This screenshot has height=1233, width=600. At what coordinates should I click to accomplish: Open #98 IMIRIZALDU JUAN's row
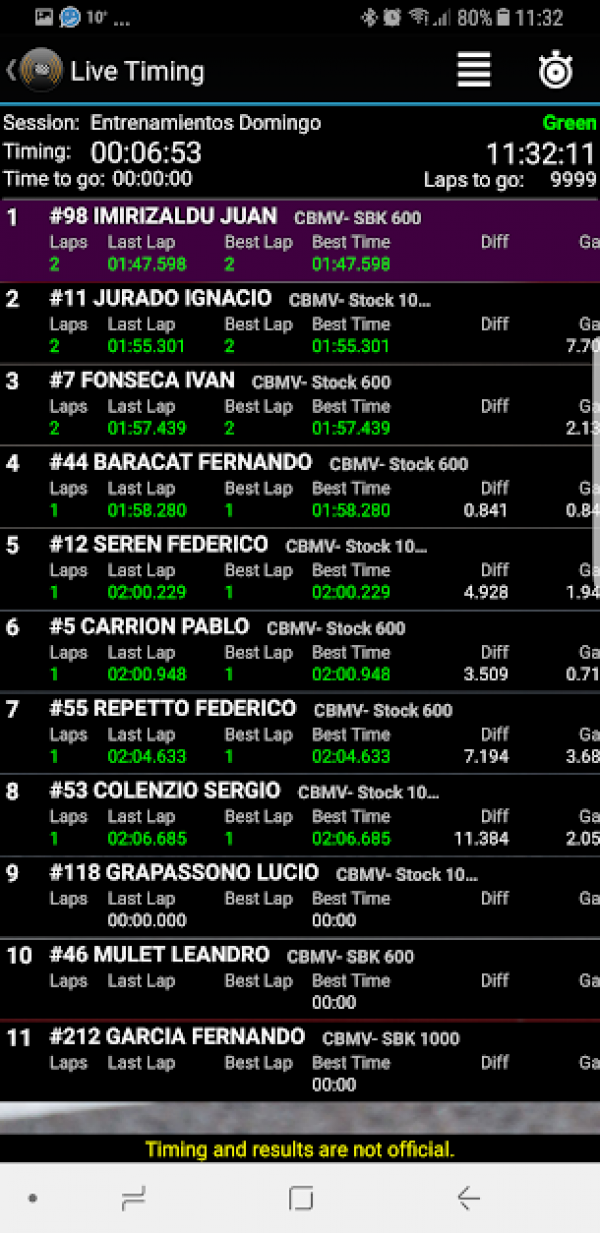coord(300,240)
